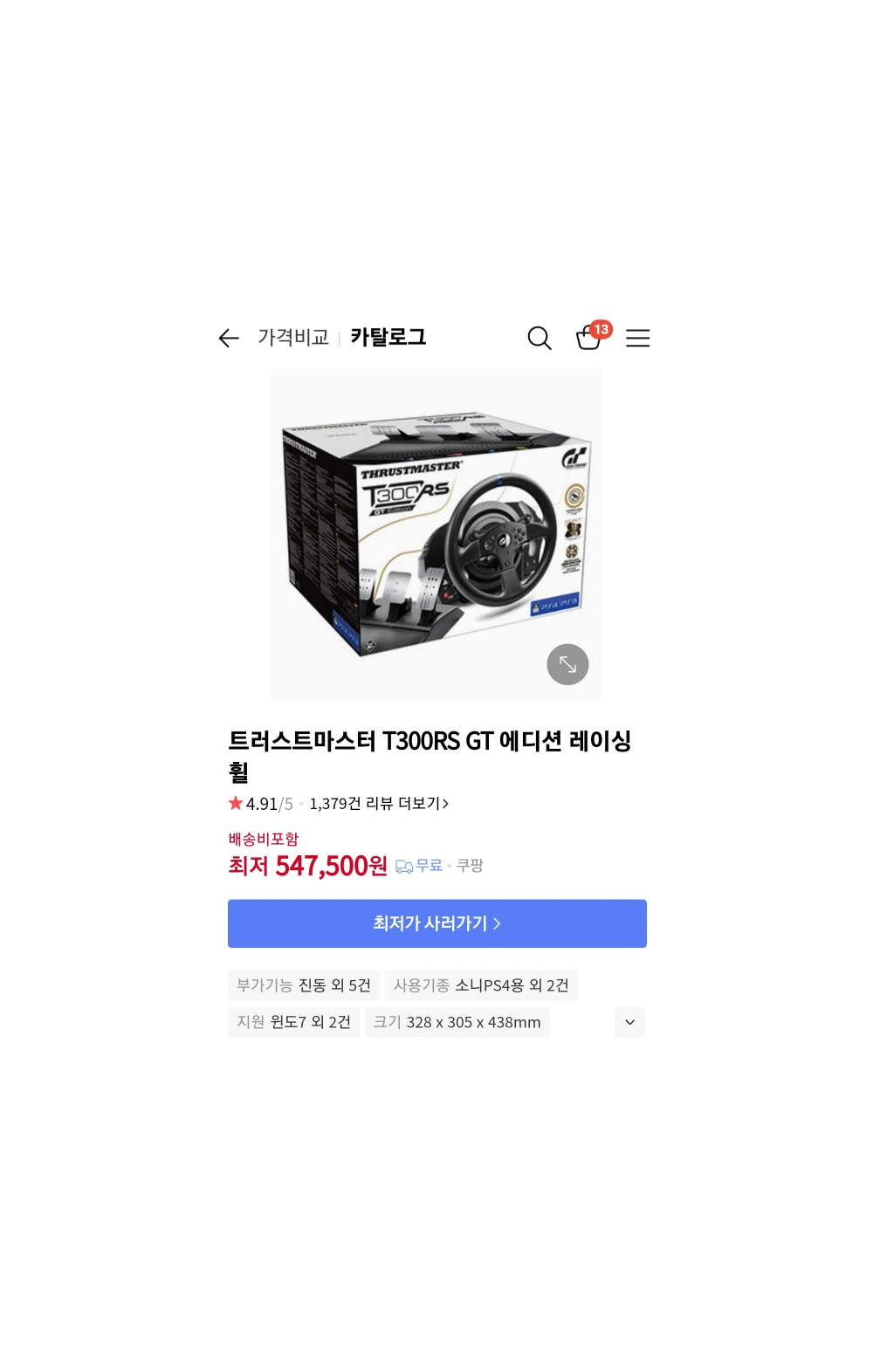View 1,379건 리뷰 더보기
This screenshot has height=1372, width=873.
[379, 804]
